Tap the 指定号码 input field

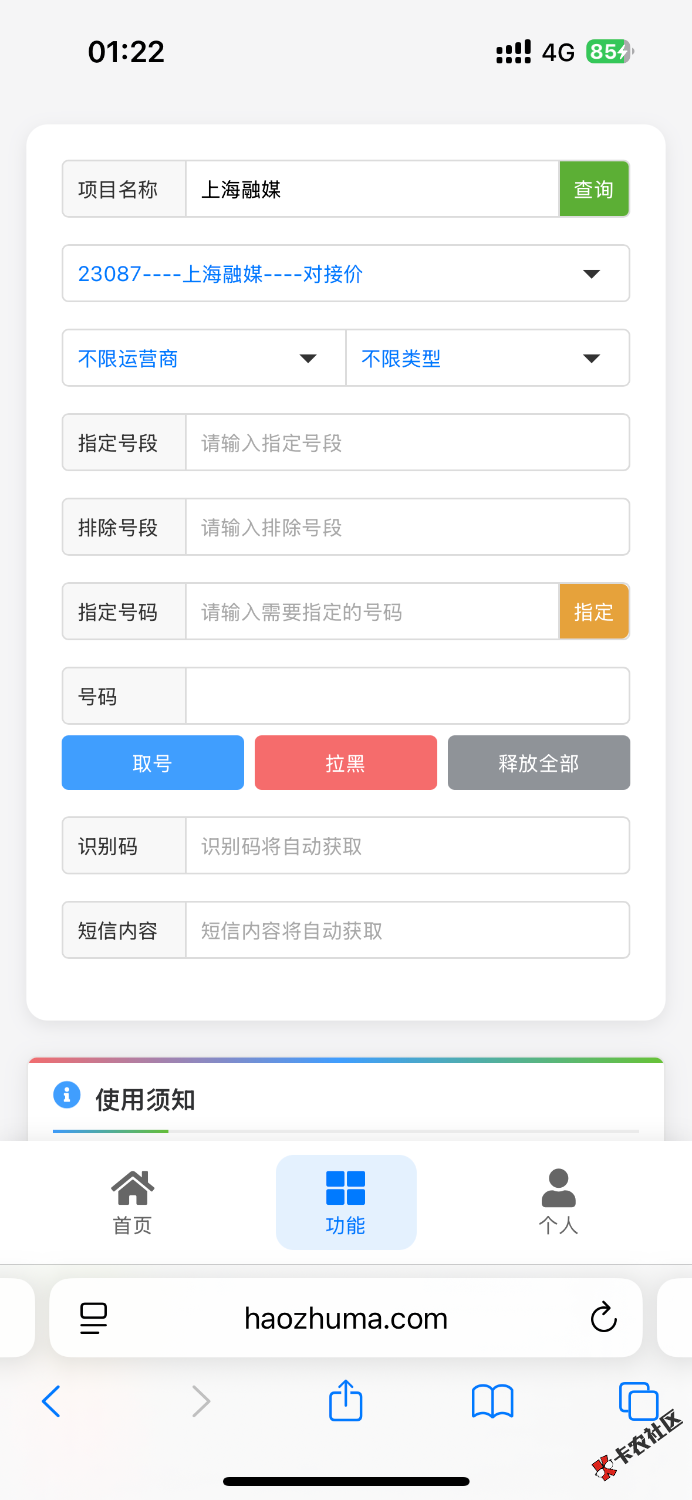tap(371, 612)
